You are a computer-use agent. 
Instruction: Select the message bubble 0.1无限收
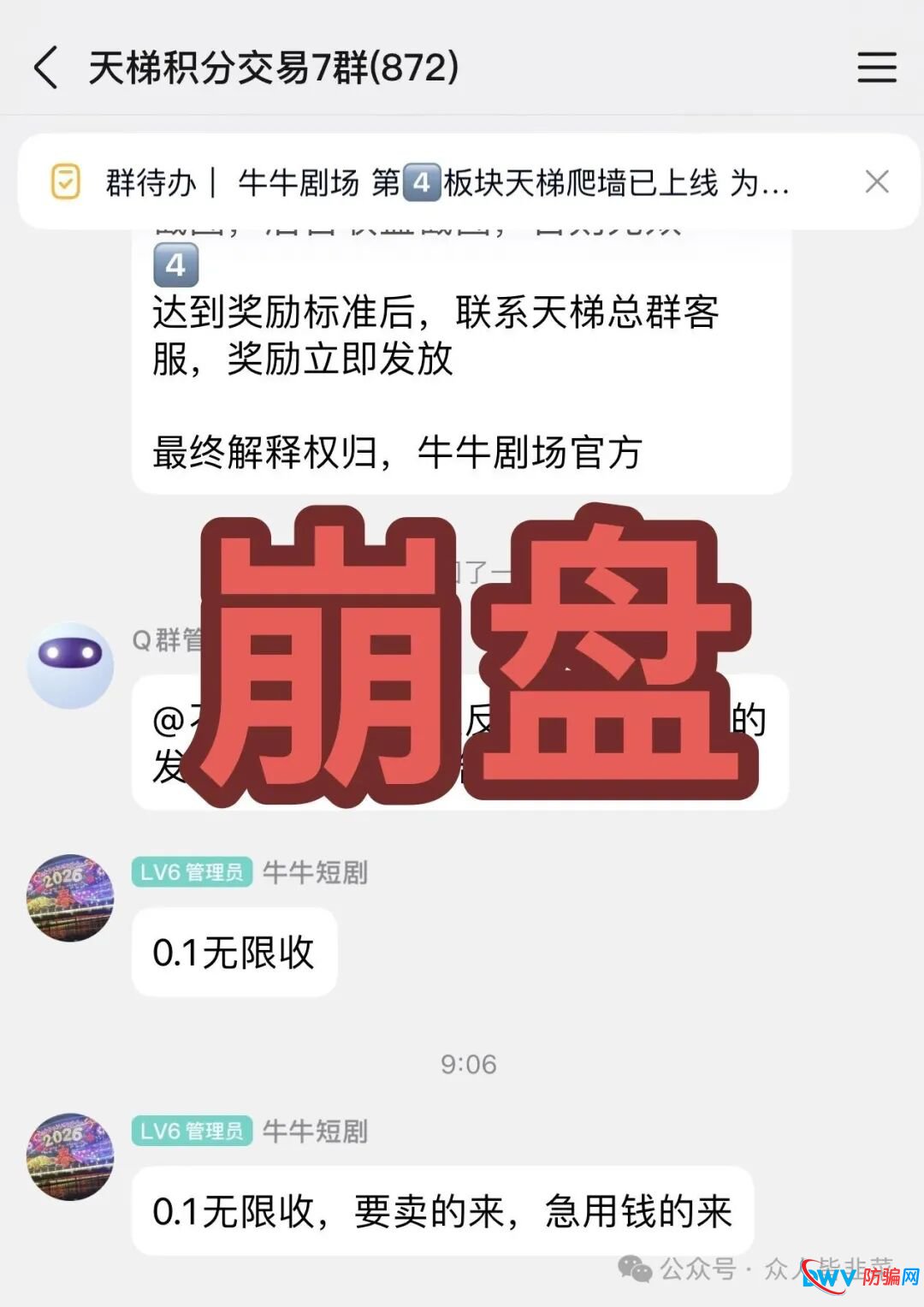(x=234, y=951)
